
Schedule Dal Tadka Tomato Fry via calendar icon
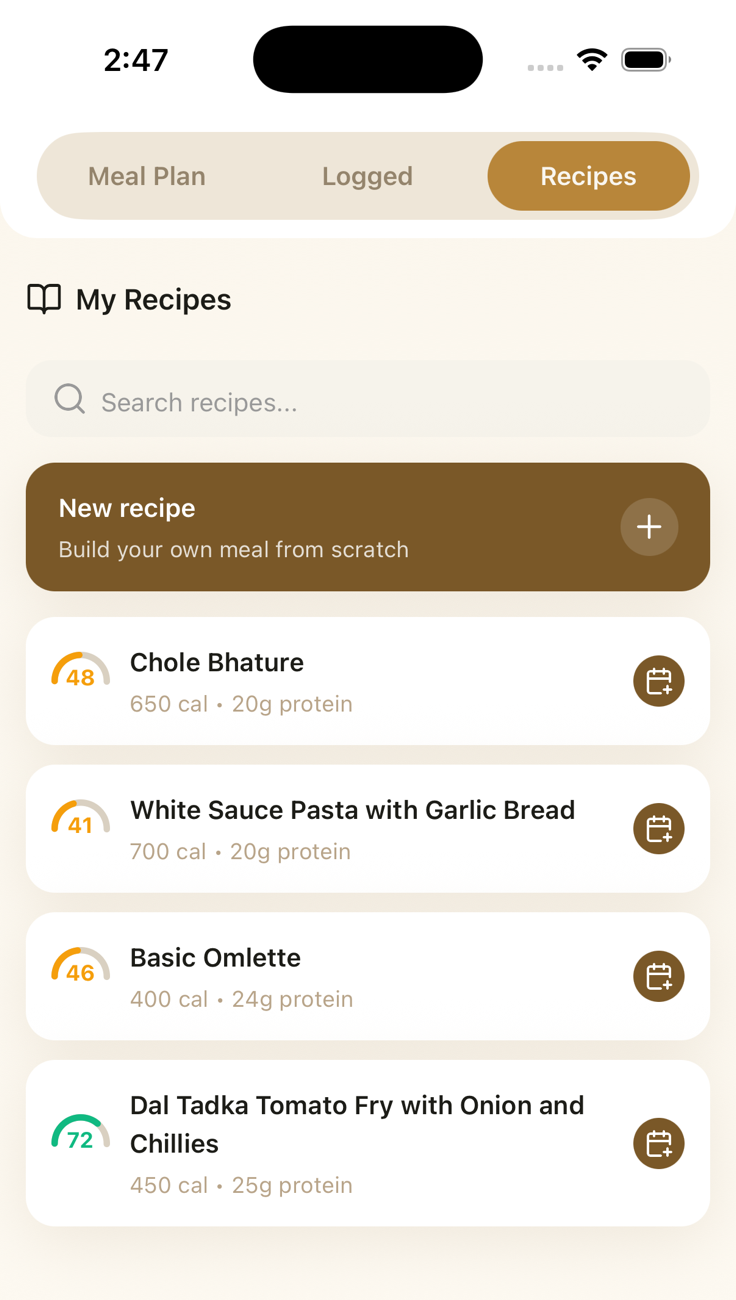(x=659, y=1143)
